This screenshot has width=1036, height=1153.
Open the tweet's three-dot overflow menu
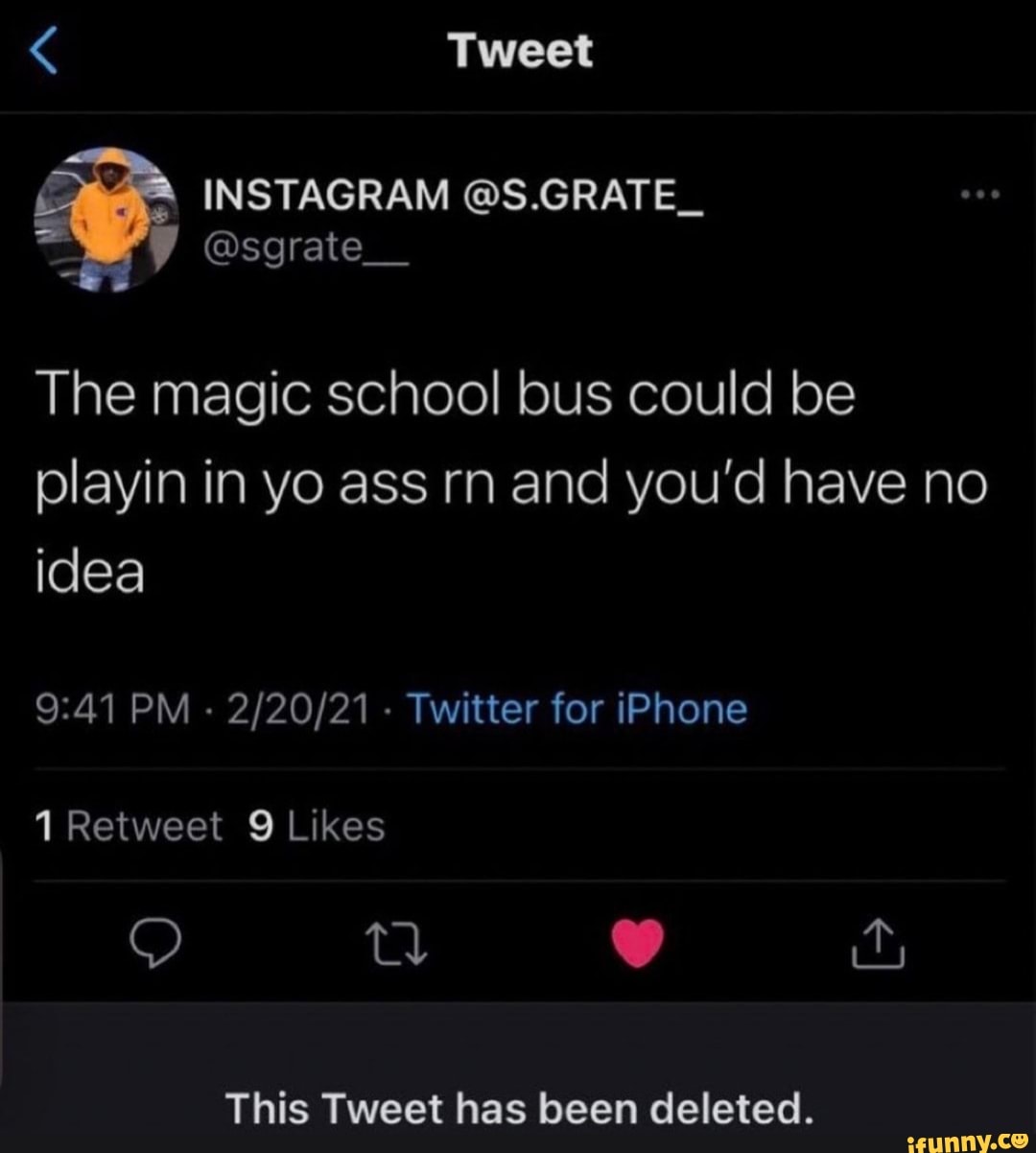980,195
